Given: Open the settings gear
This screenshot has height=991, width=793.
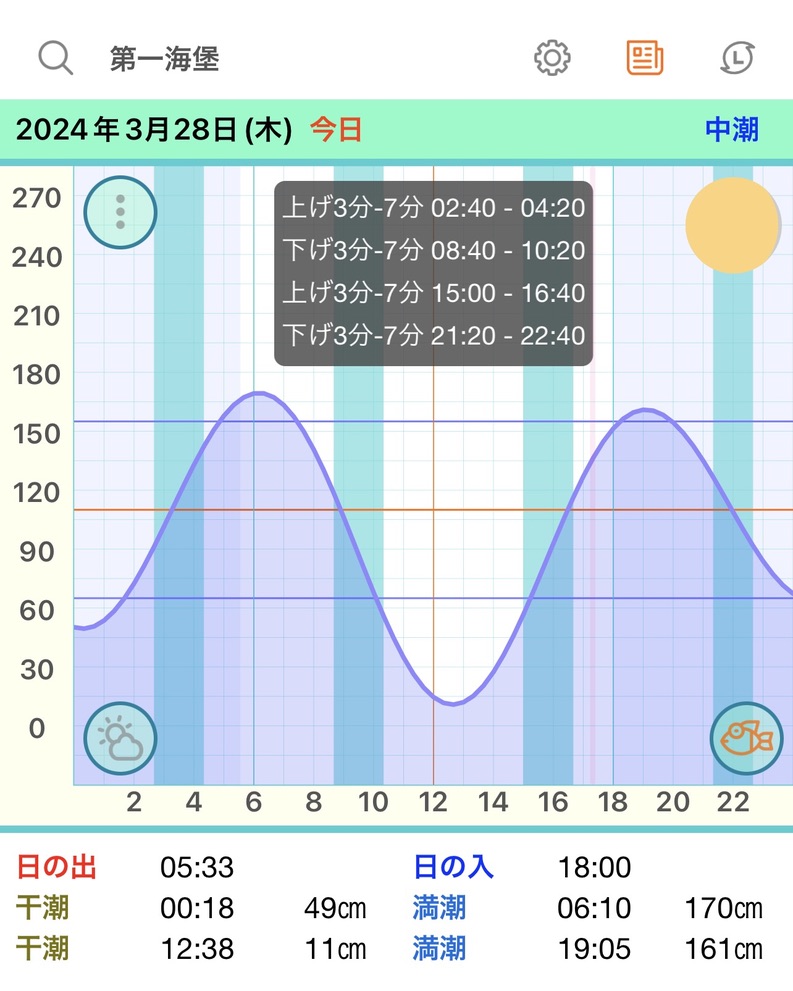Looking at the screenshot, I should click(x=552, y=58).
